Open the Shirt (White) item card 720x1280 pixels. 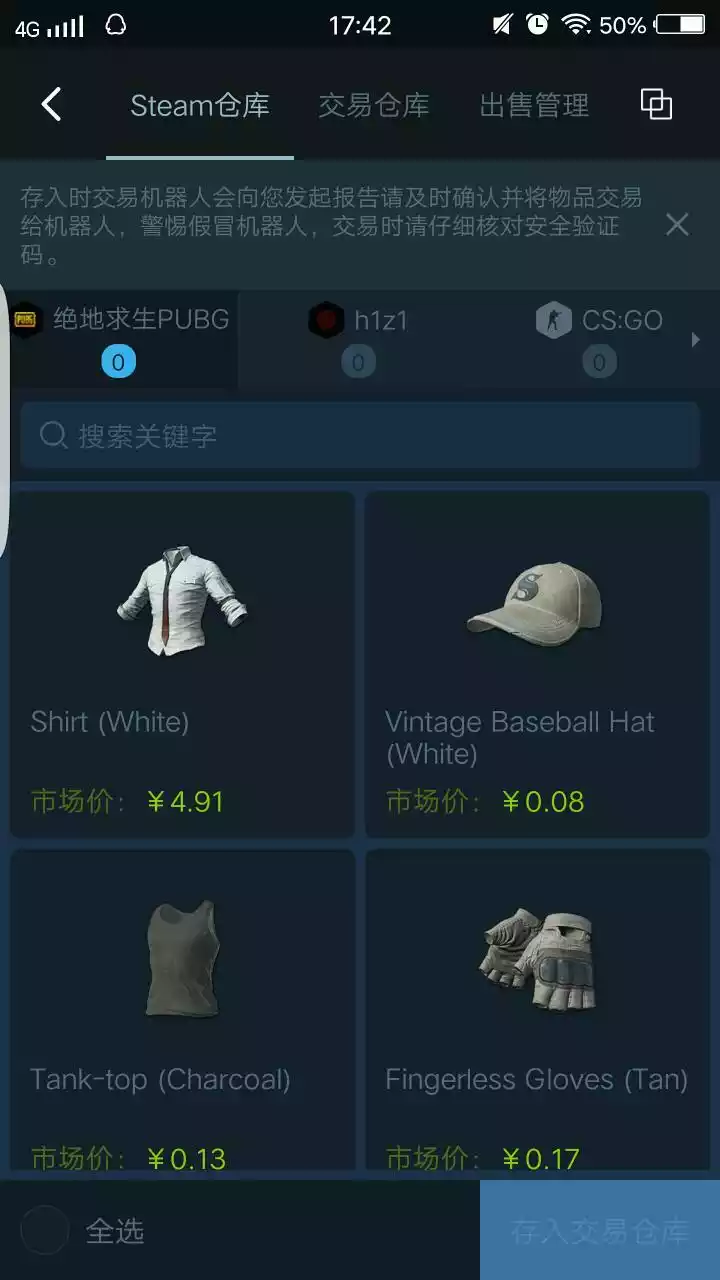(x=182, y=663)
